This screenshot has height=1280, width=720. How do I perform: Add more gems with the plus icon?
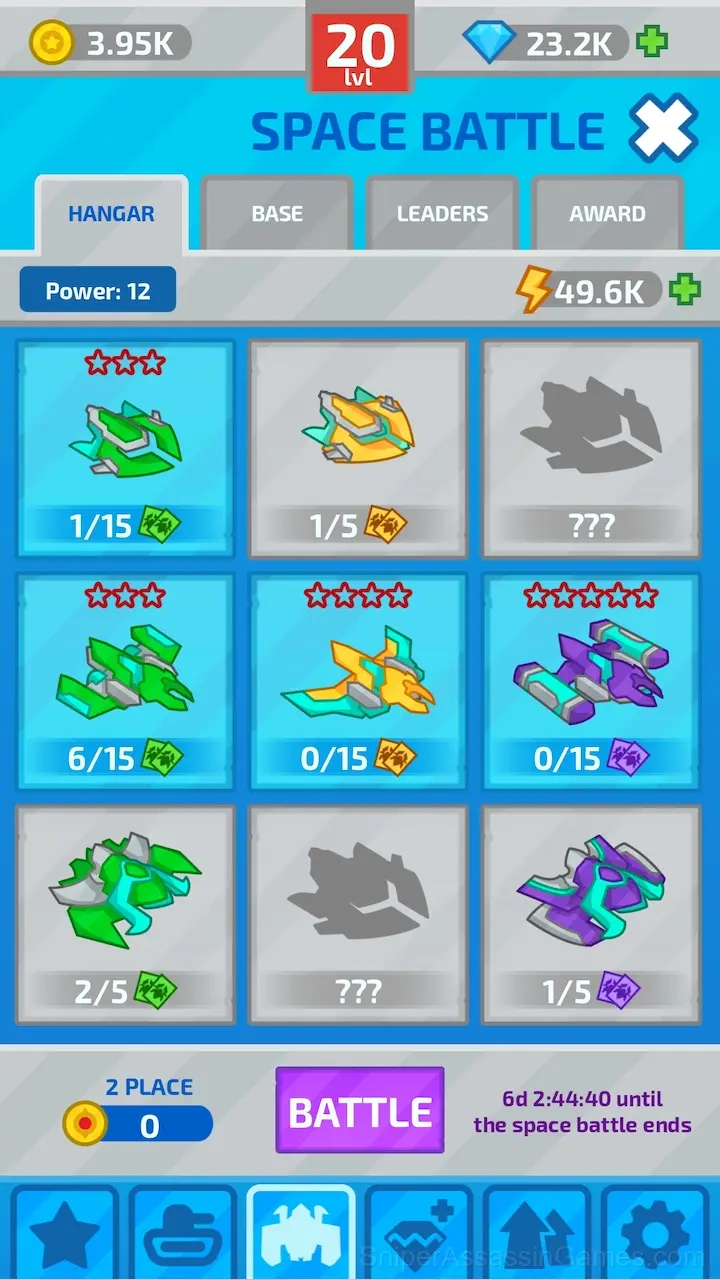tap(652, 43)
